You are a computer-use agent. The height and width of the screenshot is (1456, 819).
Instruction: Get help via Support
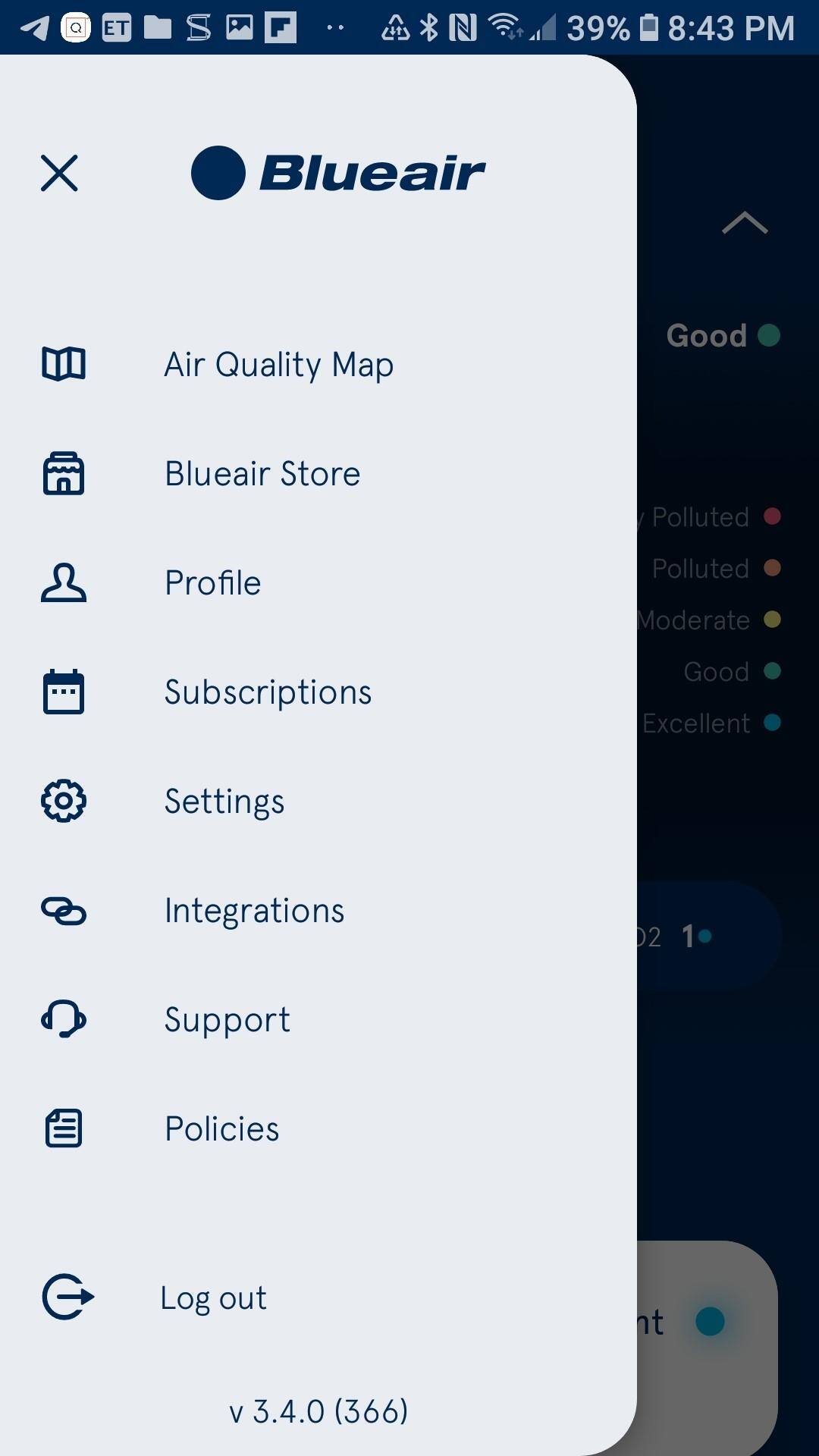click(x=227, y=1020)
